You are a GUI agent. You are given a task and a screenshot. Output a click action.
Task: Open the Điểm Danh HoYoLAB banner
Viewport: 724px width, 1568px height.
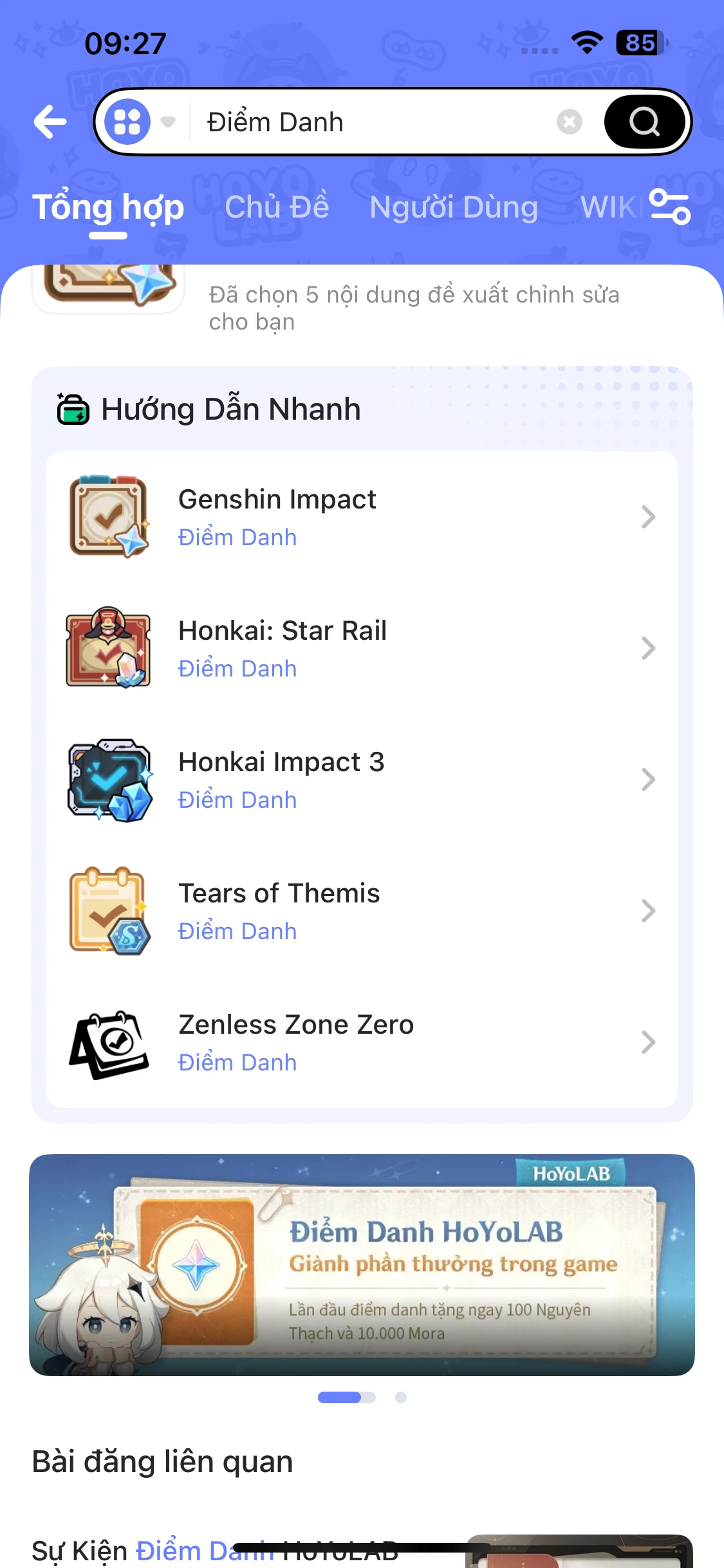coord(362,1265)
